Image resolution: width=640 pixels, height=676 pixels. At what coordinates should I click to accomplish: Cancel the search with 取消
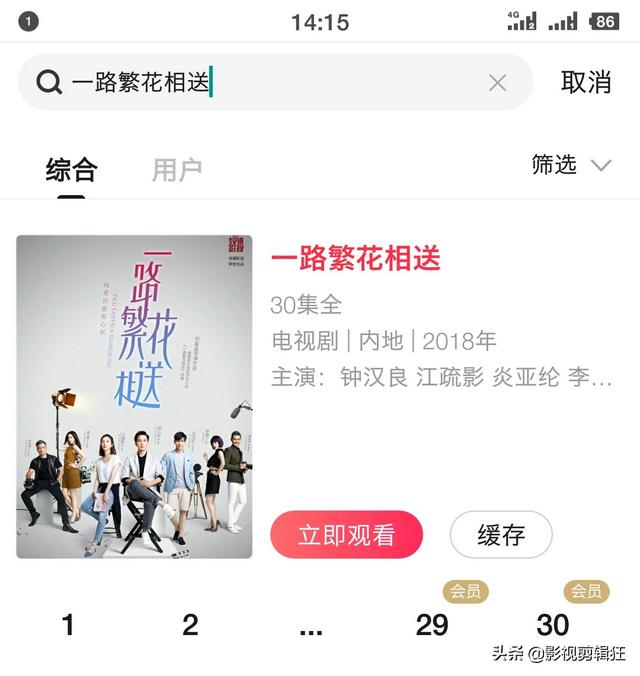click(x=586, y=83)
